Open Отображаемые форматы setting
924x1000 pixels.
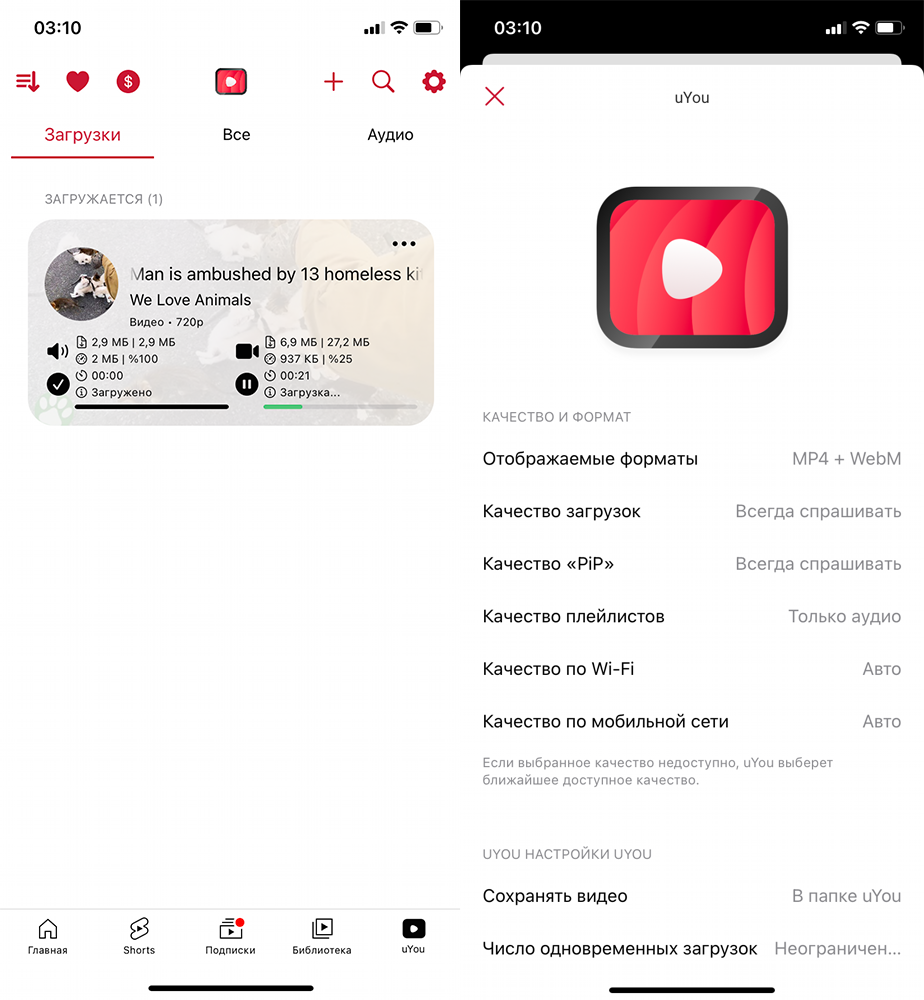coord(692,459)
